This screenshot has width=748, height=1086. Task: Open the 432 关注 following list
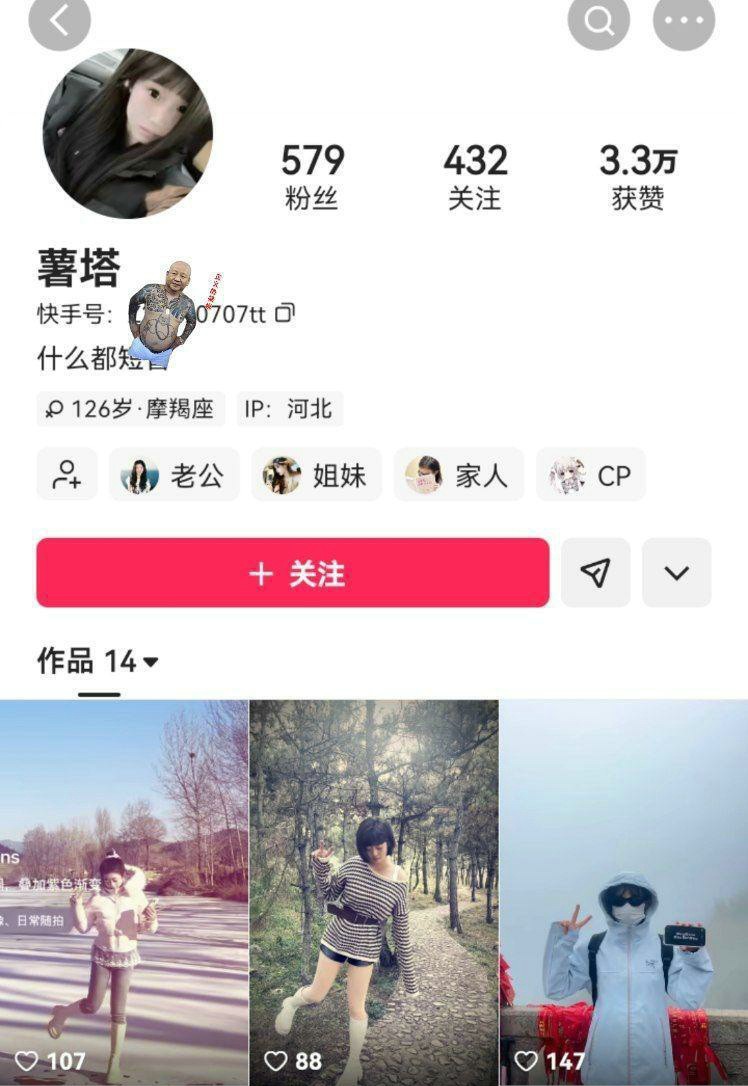[475, 177]
